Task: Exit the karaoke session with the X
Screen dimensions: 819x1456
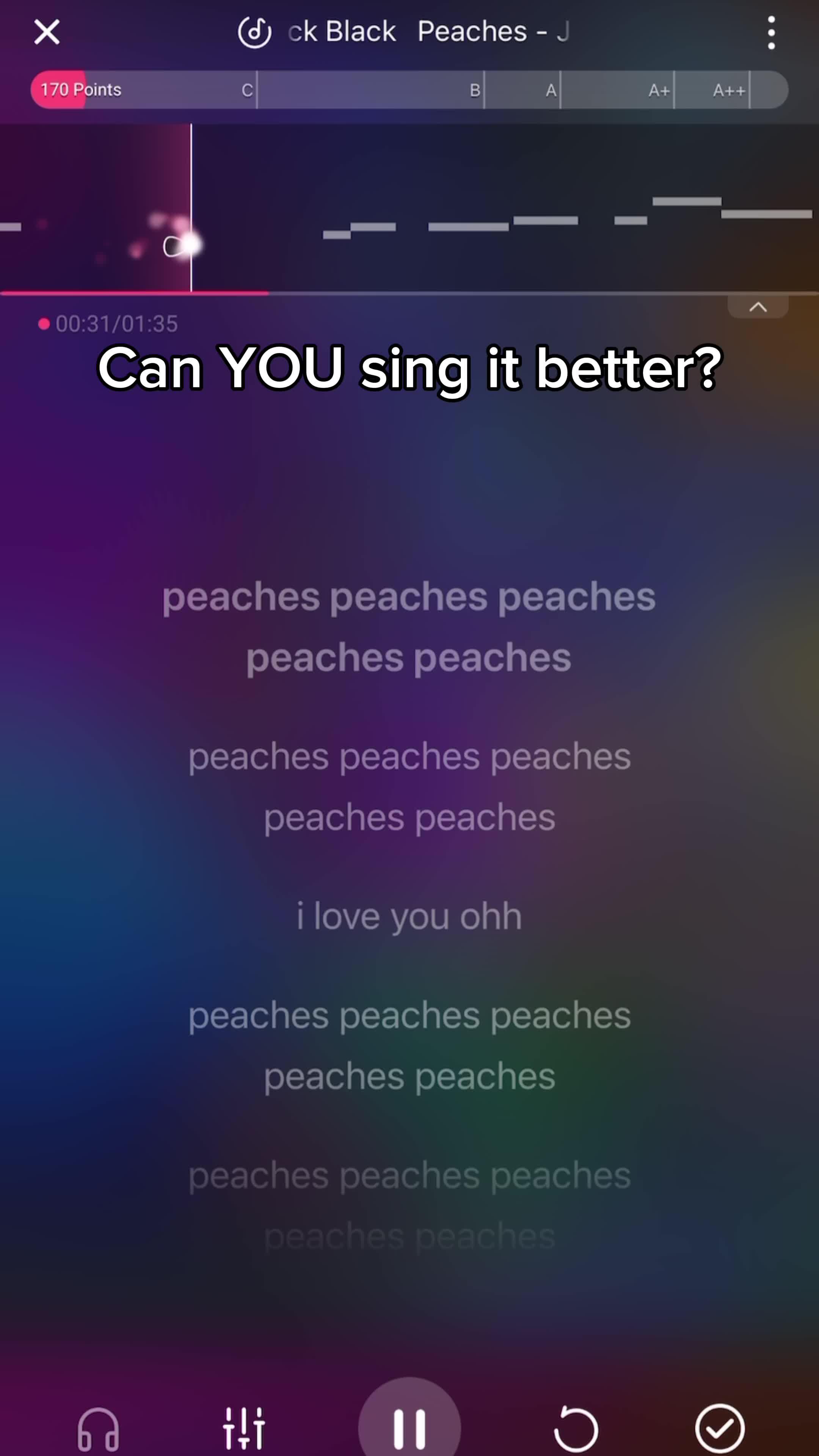Action: pyautogui.click(x=47, y=32)
